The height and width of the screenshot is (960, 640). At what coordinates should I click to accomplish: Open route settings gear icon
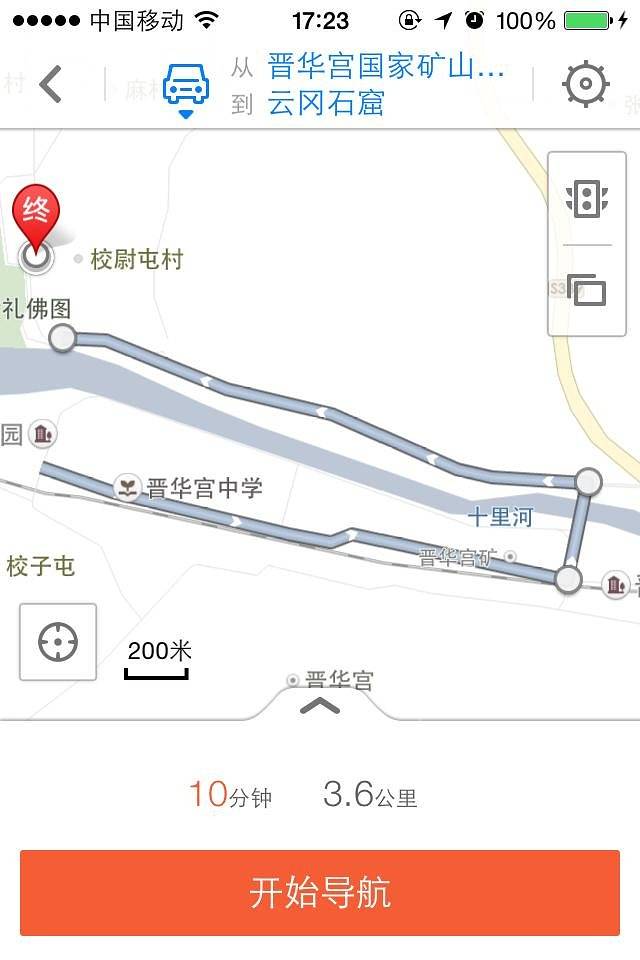[x=586, y=84]
